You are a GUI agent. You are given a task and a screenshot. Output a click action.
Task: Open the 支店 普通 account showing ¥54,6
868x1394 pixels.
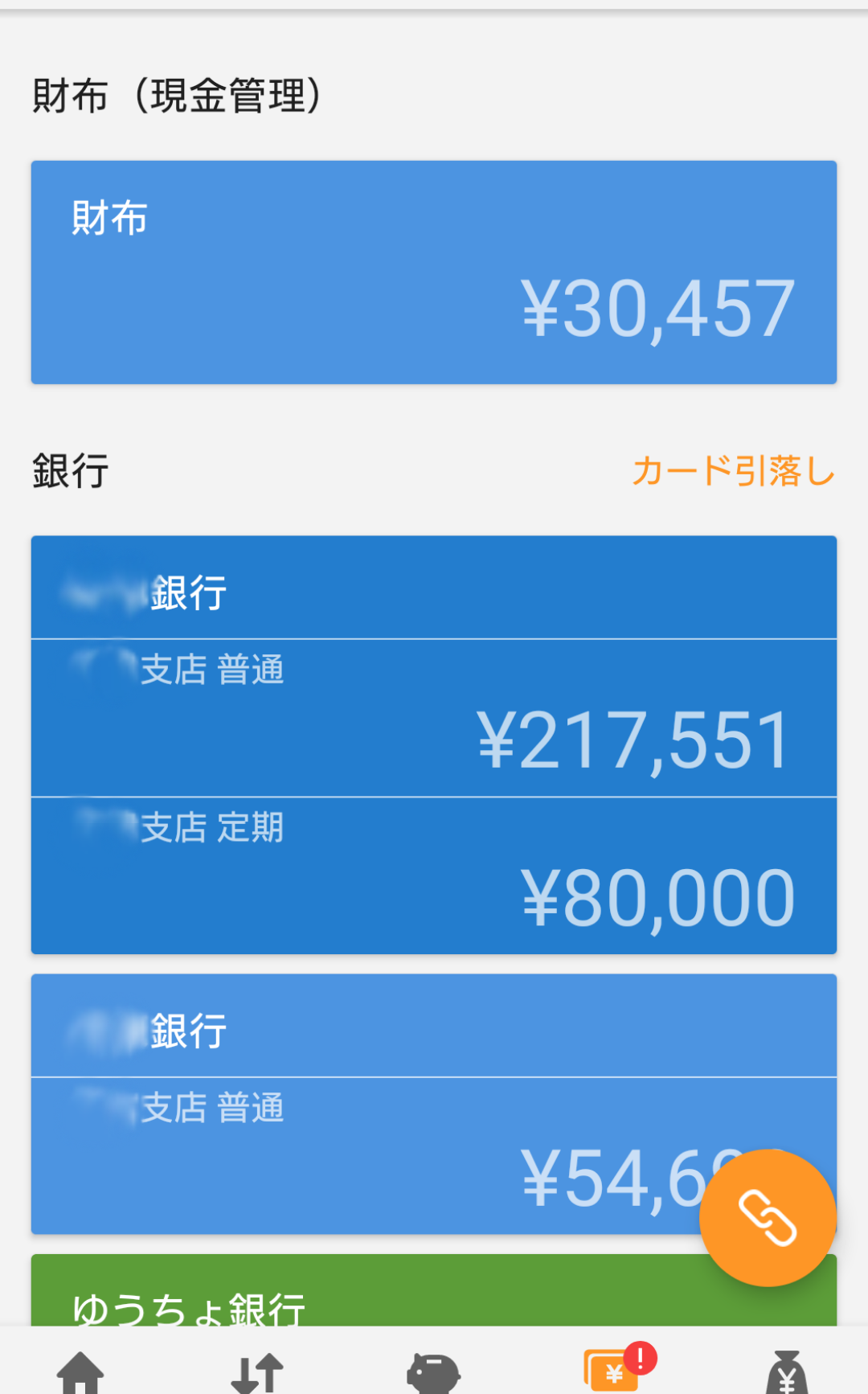click(x=434, y=1156)
